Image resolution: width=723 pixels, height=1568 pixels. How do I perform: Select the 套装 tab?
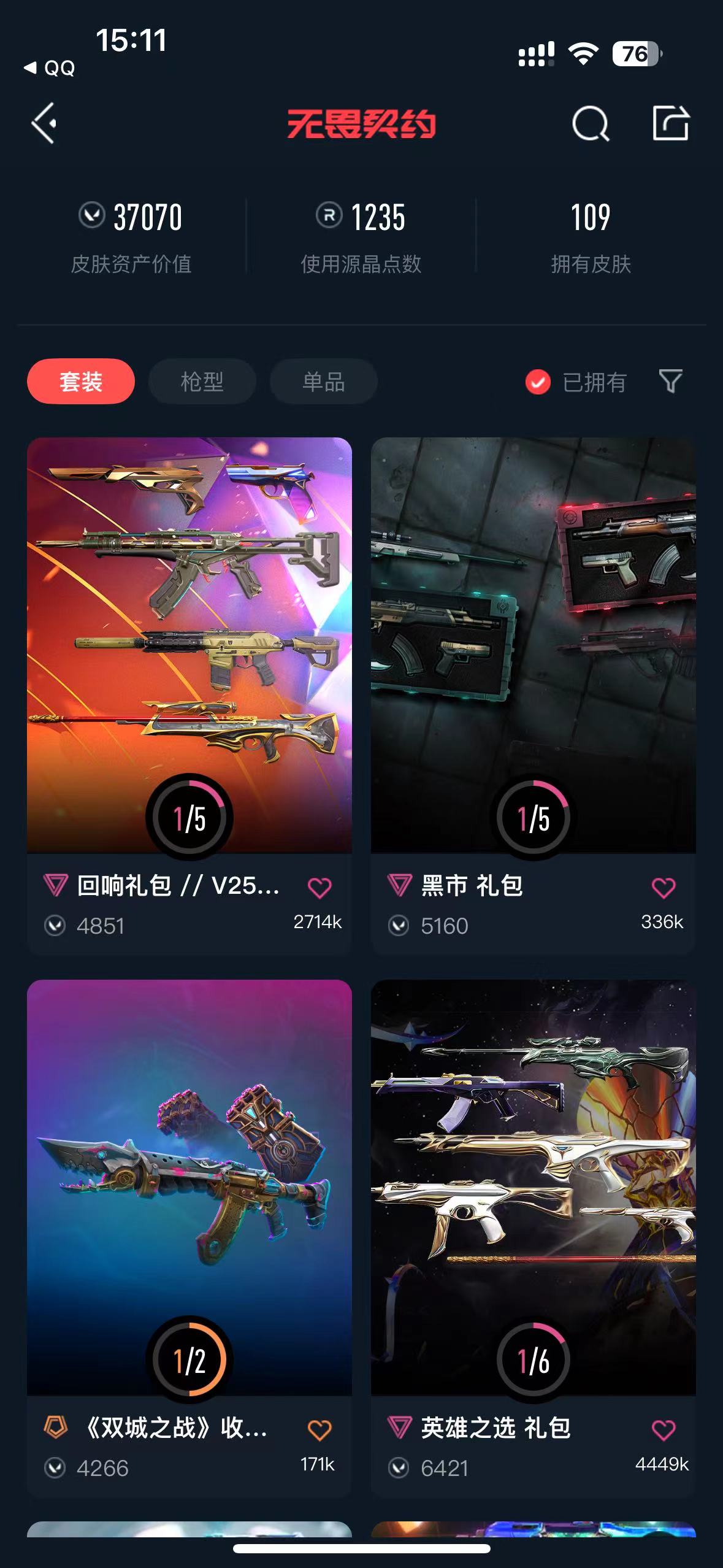coord(81,382)
